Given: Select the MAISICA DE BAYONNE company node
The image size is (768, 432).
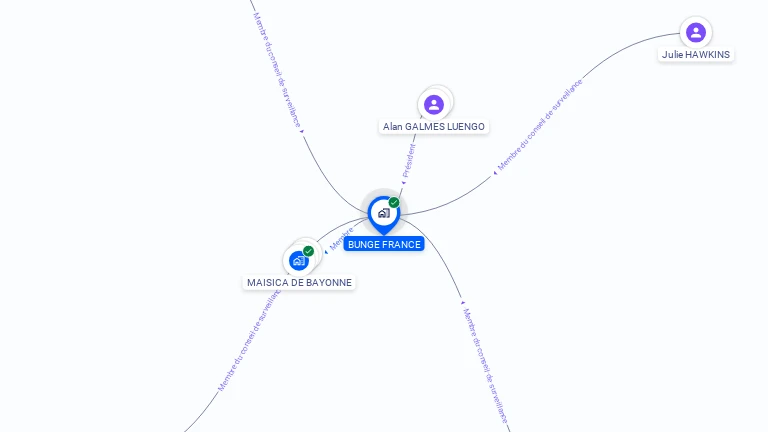Looking at the screenshot, I should point(298,260).
